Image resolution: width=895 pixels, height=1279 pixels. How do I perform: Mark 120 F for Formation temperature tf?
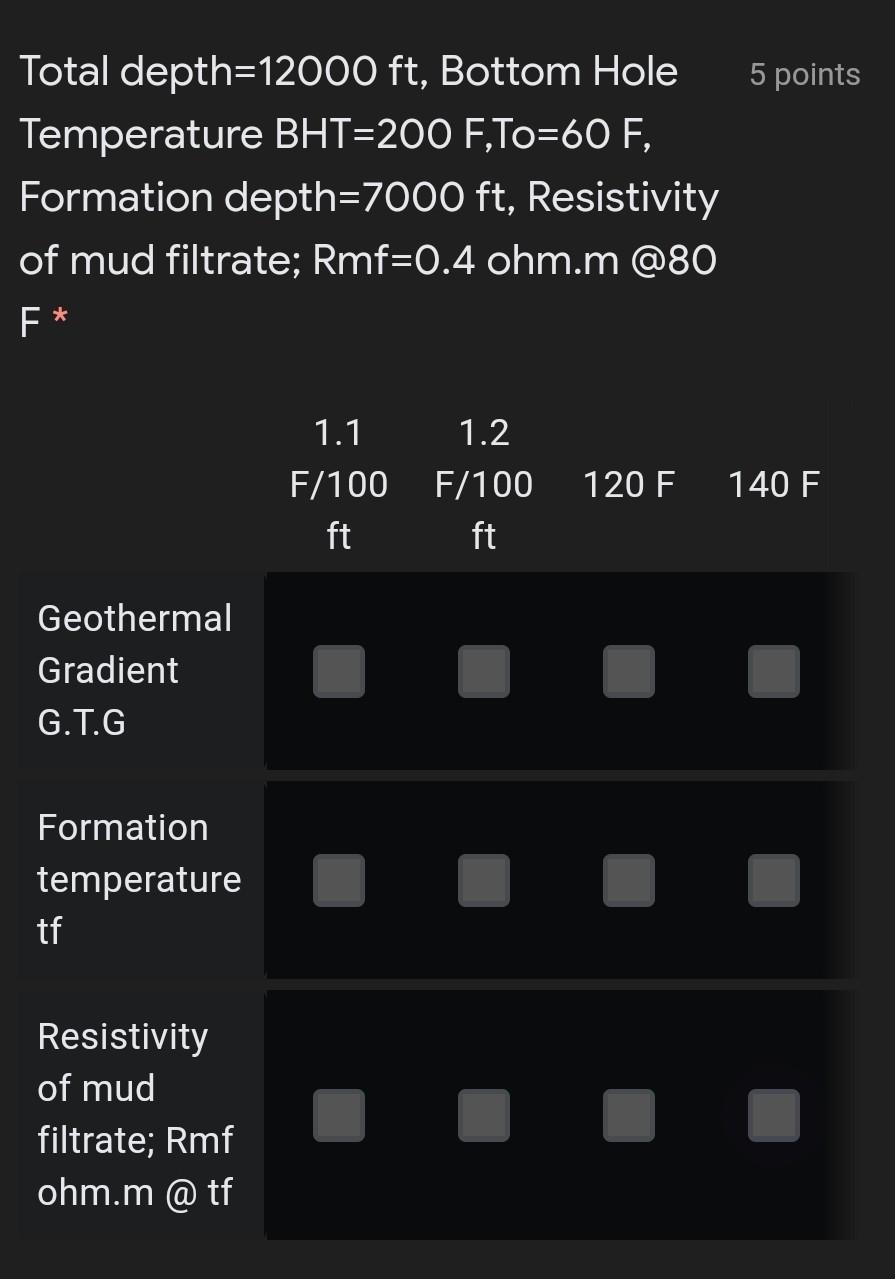pyautogui.click(x=629, y=880)
